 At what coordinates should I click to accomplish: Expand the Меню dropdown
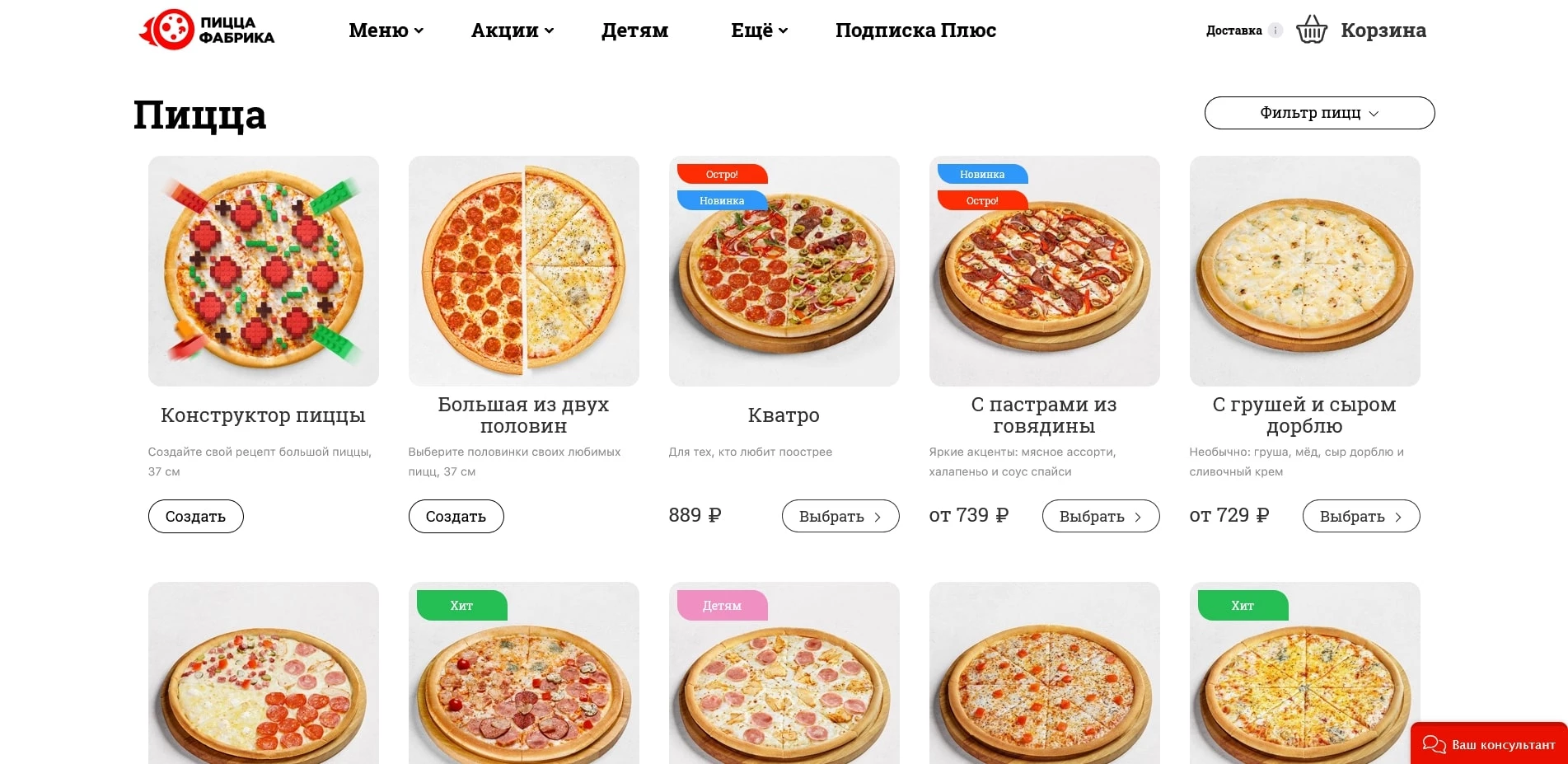click(x=386, y=30)
